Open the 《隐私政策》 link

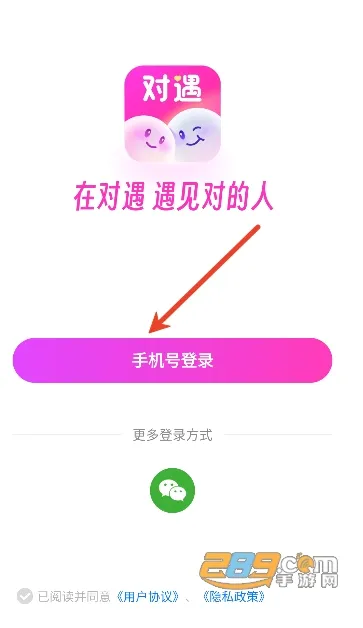(x=234, y=596)
